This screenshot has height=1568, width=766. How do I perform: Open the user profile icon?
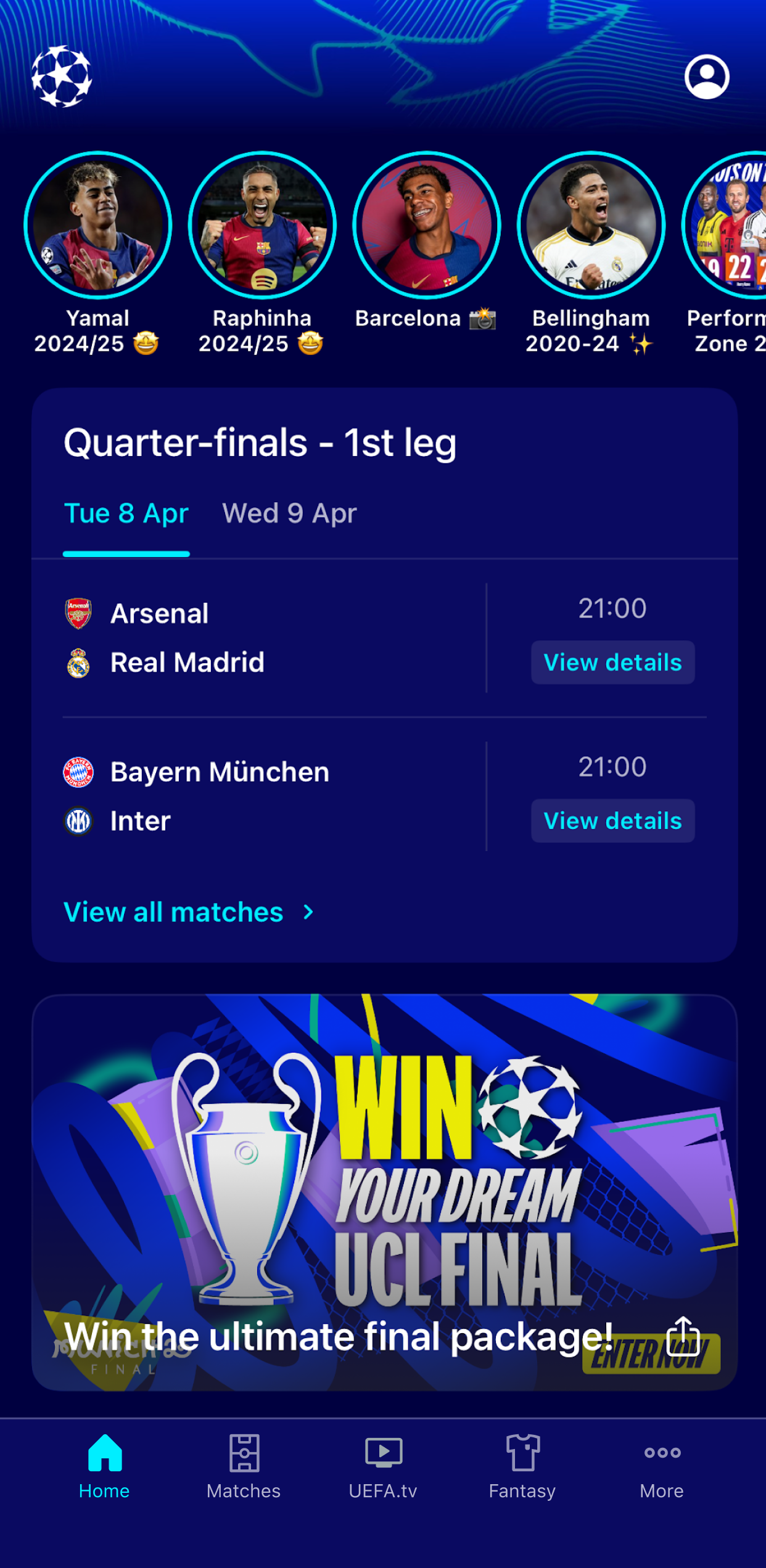[706, 77]
